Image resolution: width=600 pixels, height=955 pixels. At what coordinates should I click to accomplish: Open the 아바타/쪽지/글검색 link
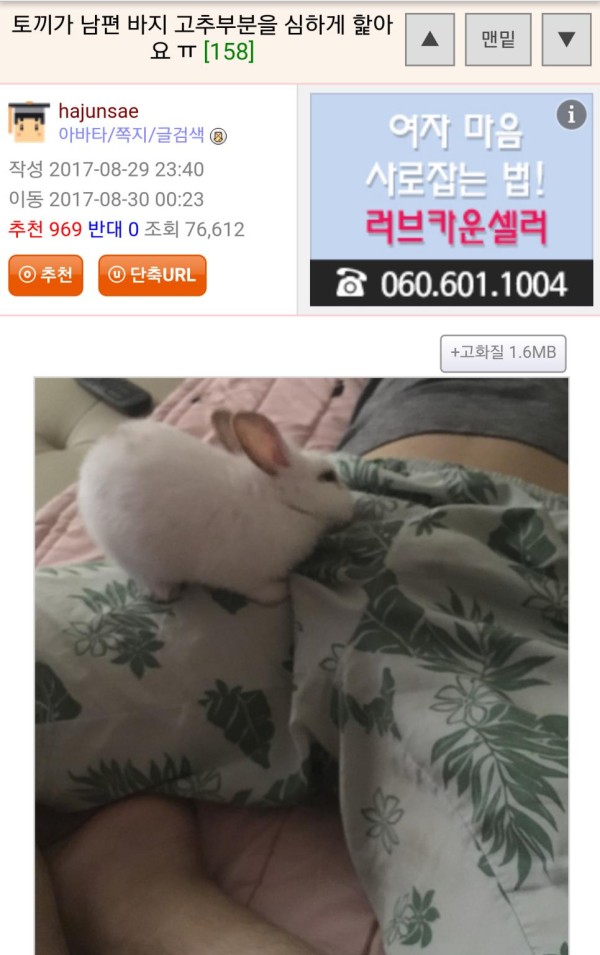pyautogui.click(x=132, y=136)
